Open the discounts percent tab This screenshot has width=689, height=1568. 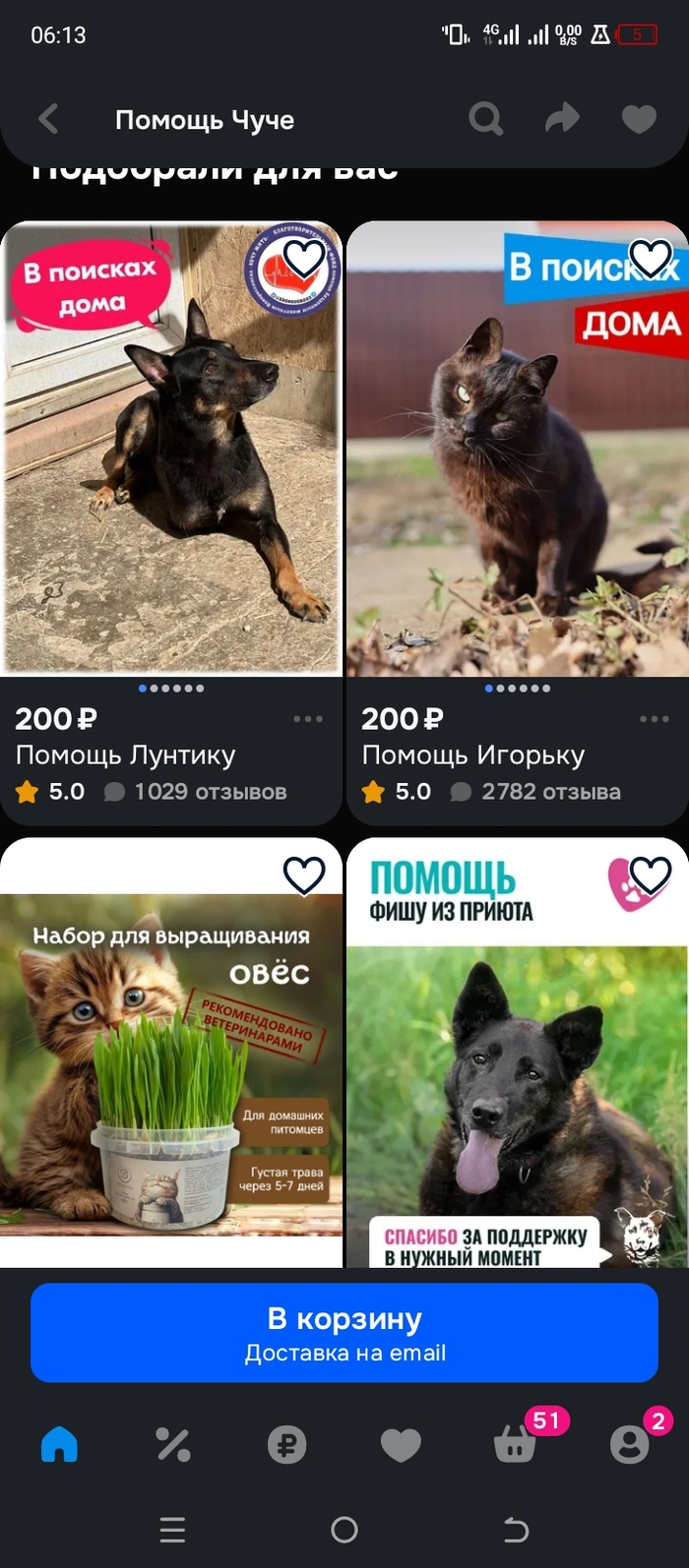point(173,1444)
